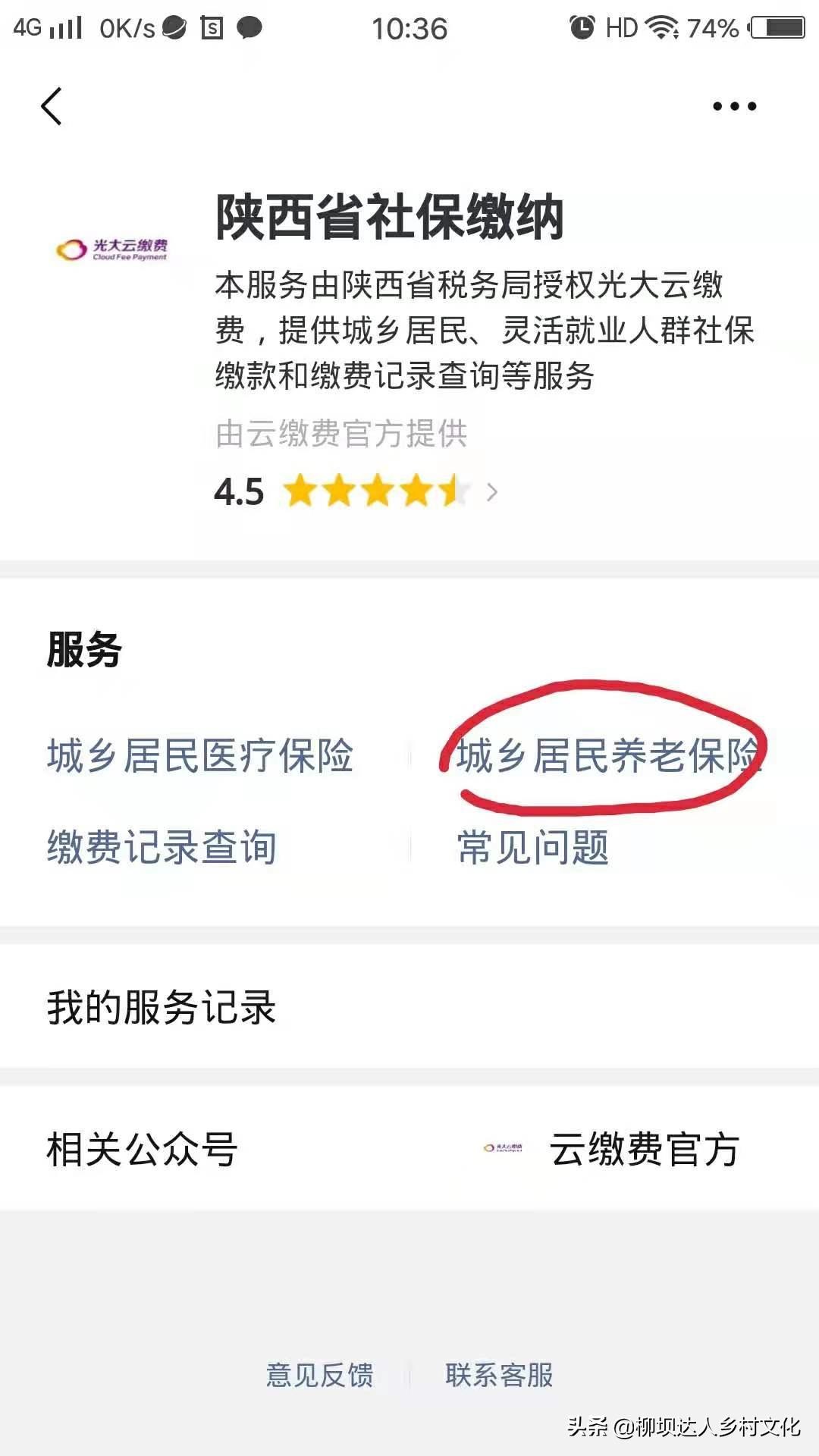Tap 意见反馈 to send feedback
This screenshot has height=1456, width=819.
coord(319,1374)
